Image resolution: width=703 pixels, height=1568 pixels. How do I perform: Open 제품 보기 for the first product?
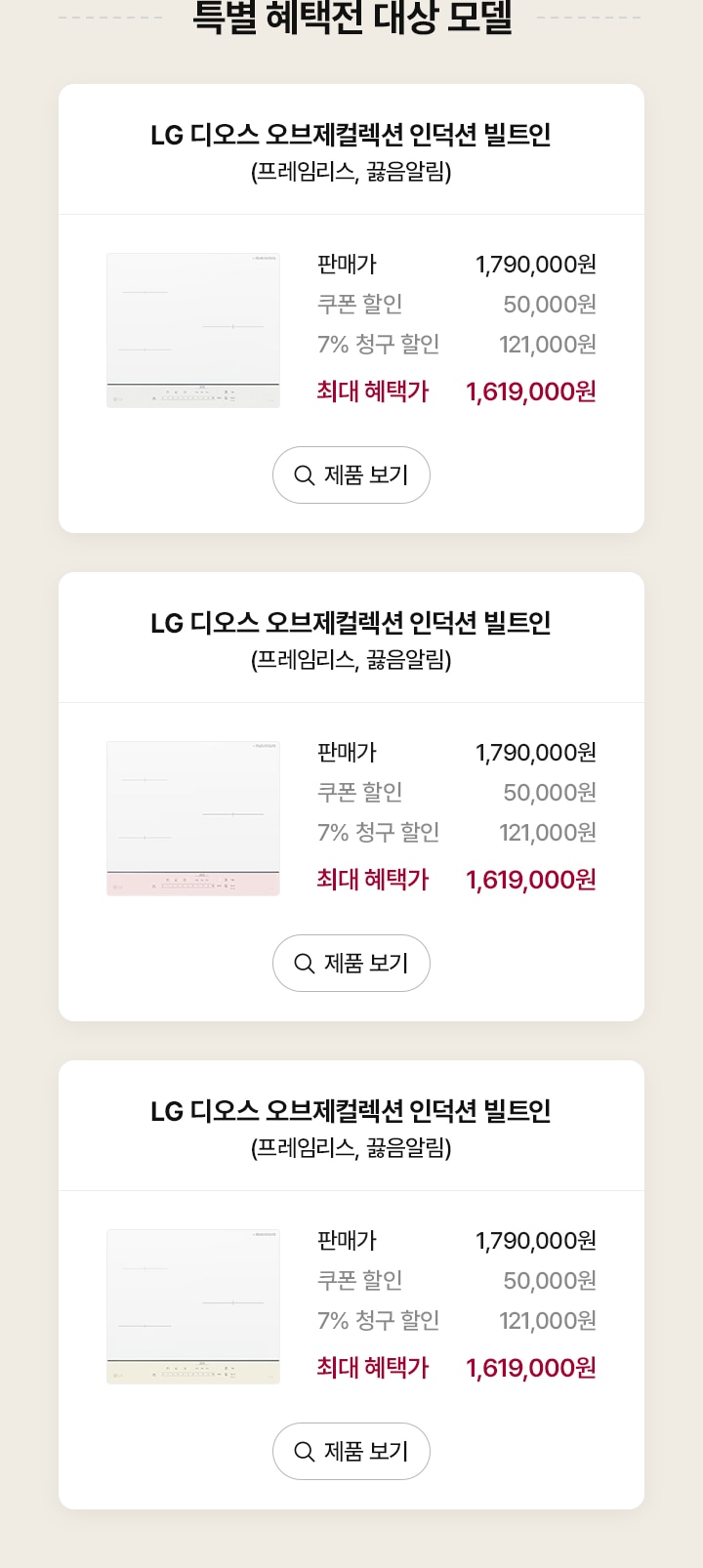351,475
